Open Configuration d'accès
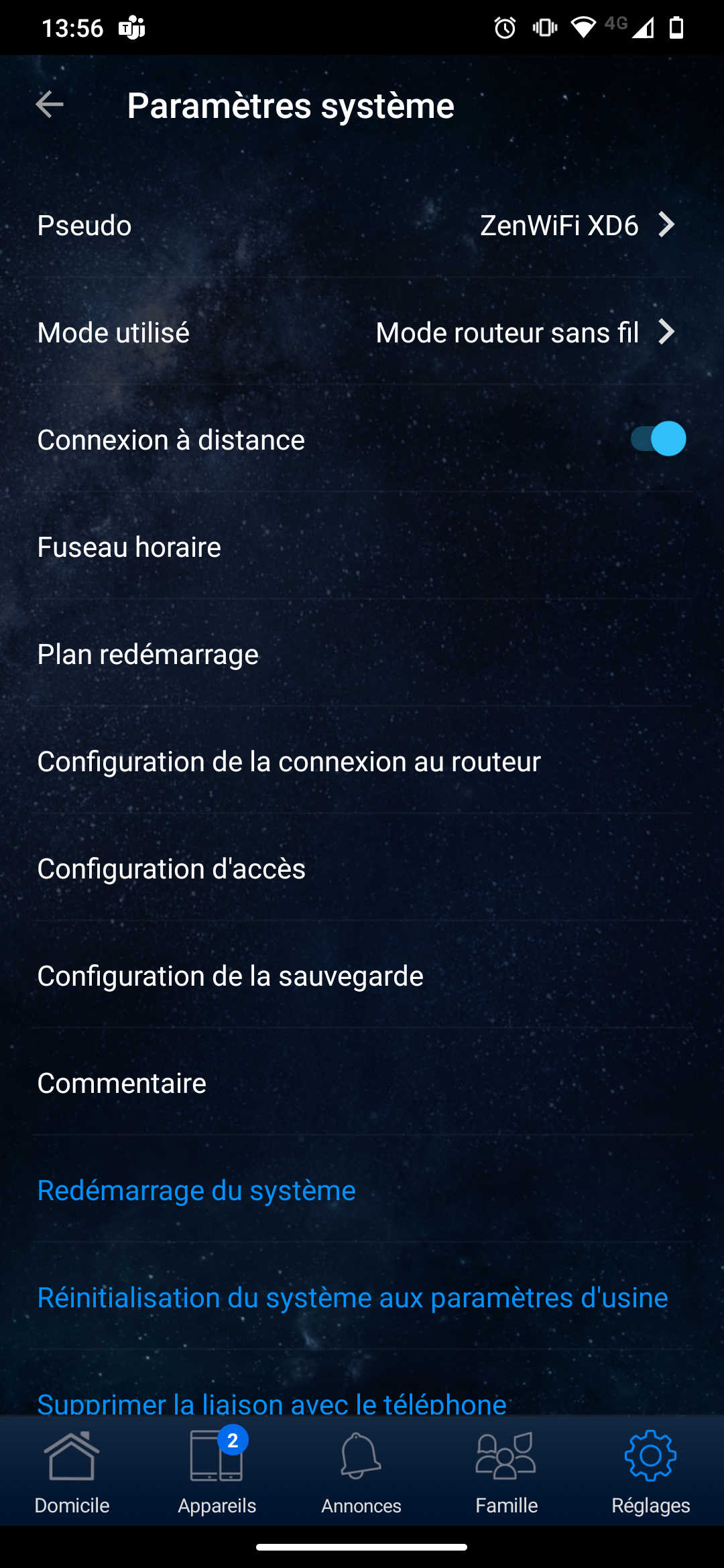The height and width of the screenshot is (1568, 724). [x=362, y=868]
